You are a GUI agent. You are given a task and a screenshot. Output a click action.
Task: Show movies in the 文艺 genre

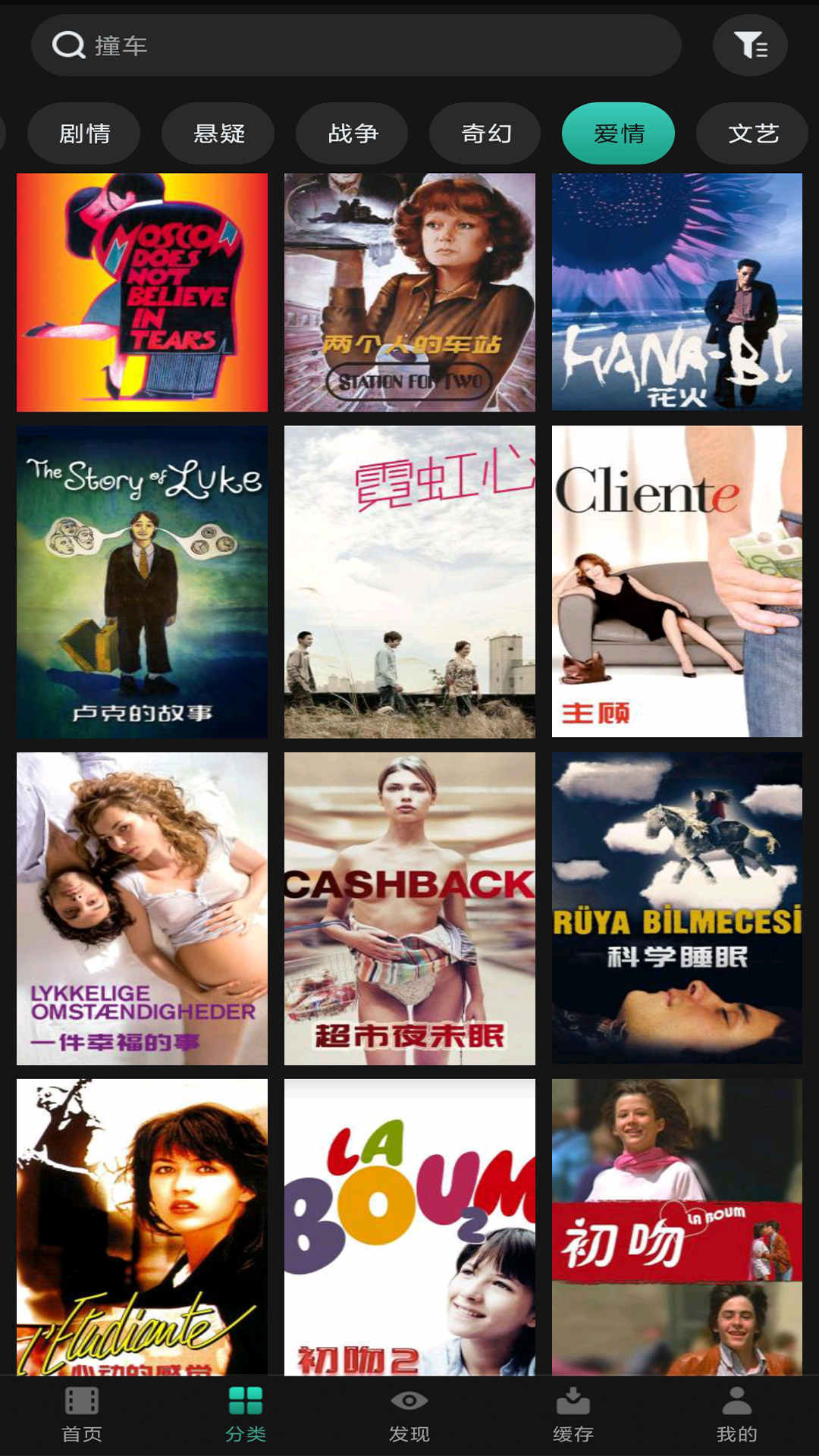(x=752, y=133)
